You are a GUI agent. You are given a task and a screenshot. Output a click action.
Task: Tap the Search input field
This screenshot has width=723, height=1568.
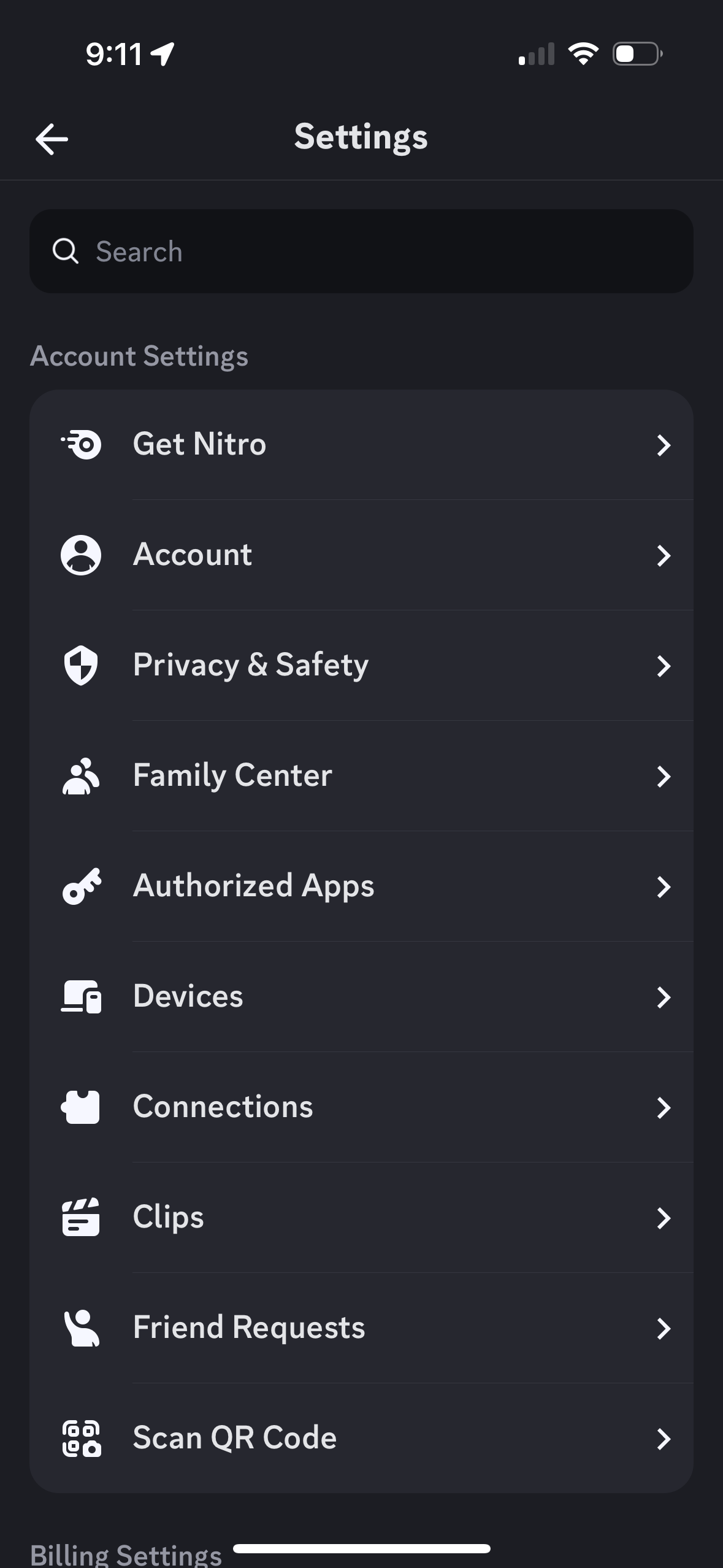pyautogui.click(x=362, y=252)
